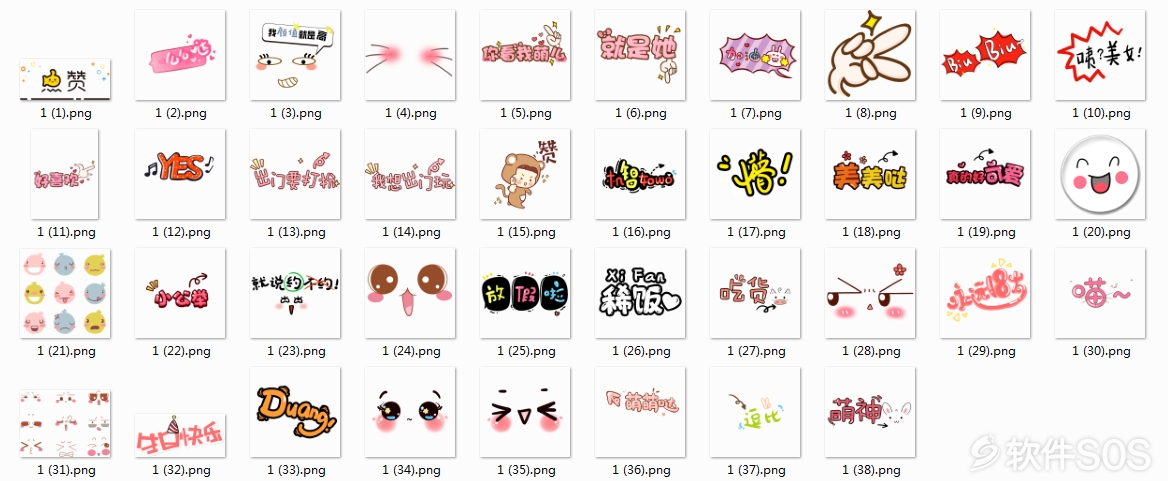Select file 1 (6).png
1168x481 pixels.
640,55
